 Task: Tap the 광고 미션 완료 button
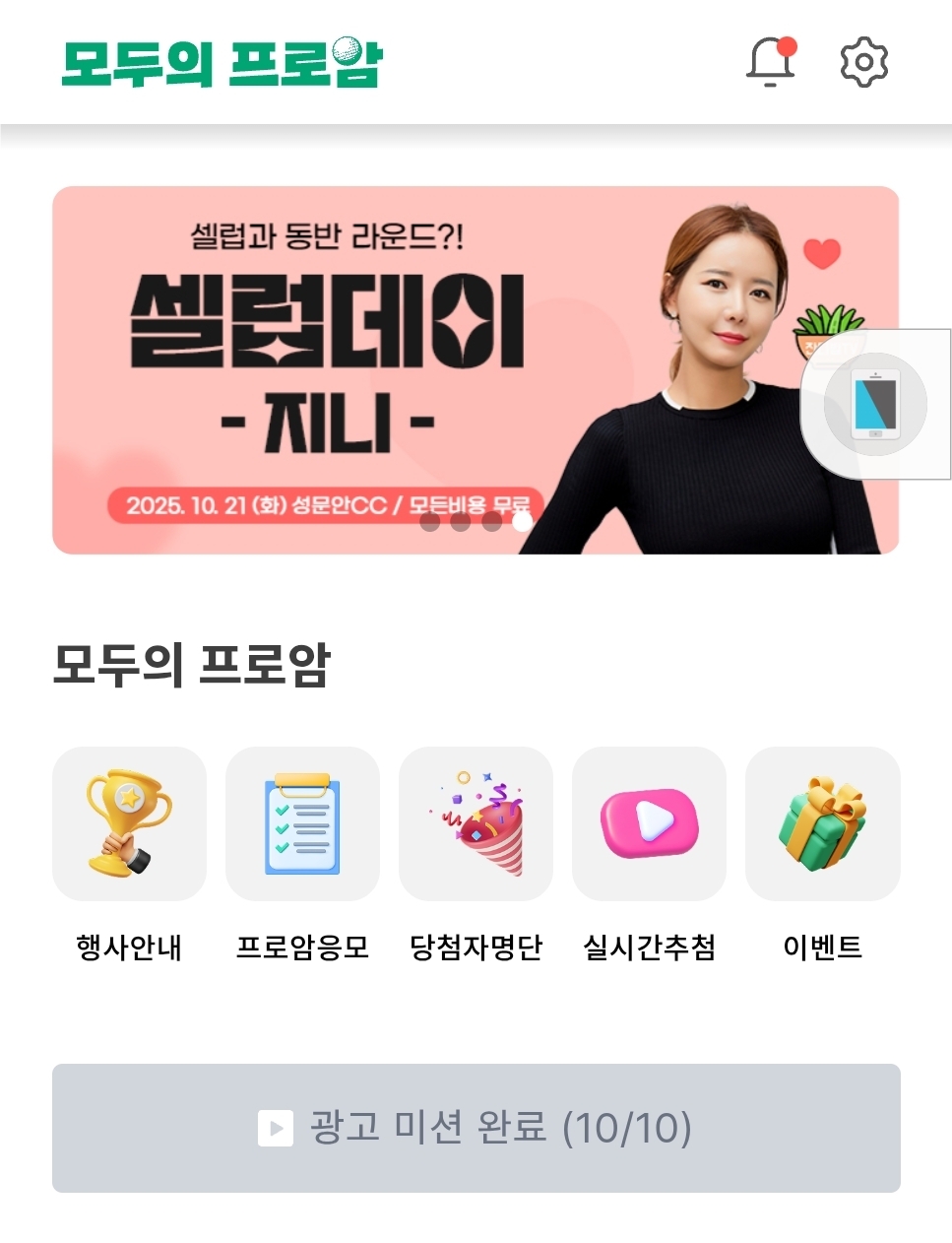pos(476,1128)
